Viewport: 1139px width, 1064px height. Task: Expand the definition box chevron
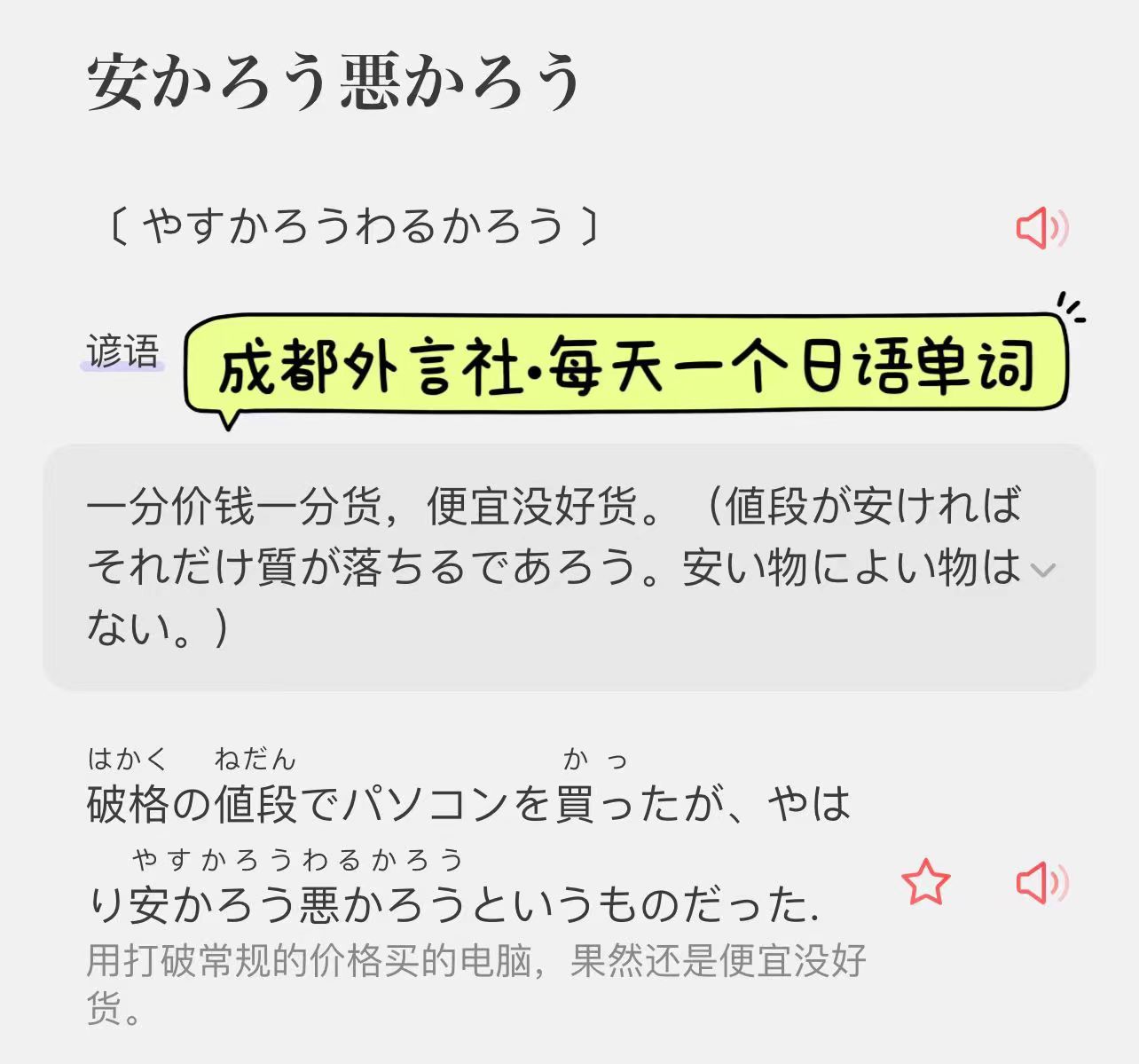(1044, 570)
